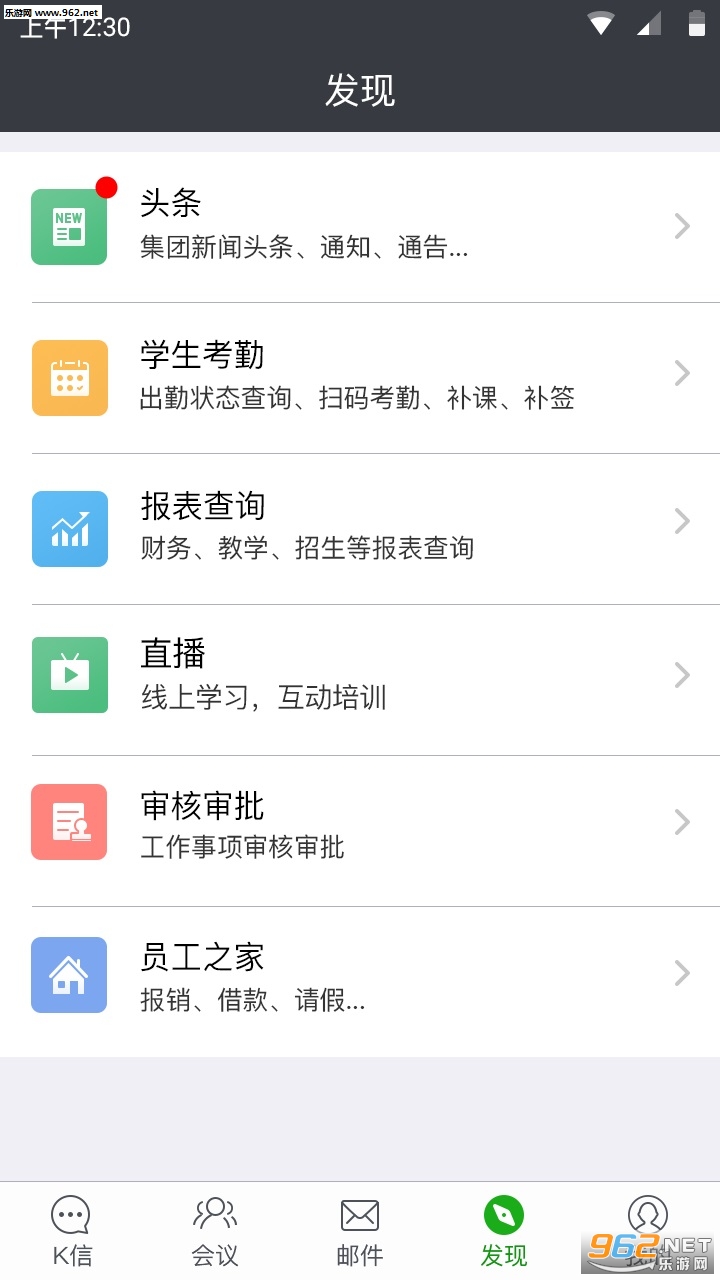The width and height of the screenshot is (720, 1280).
Task: Go to 报表查询 report lookup
Action: point(360,528)
